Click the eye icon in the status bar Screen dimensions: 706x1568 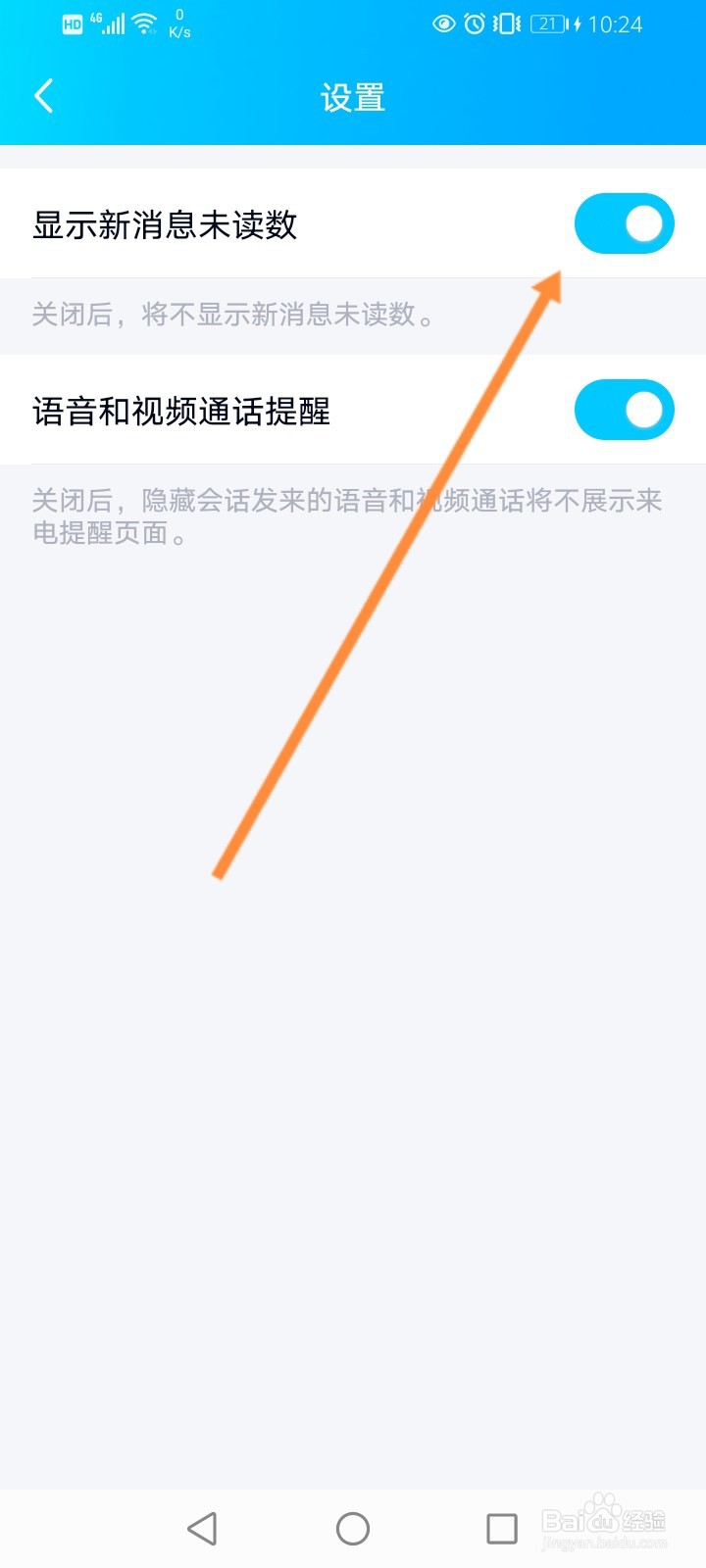[x=443, y=24]
